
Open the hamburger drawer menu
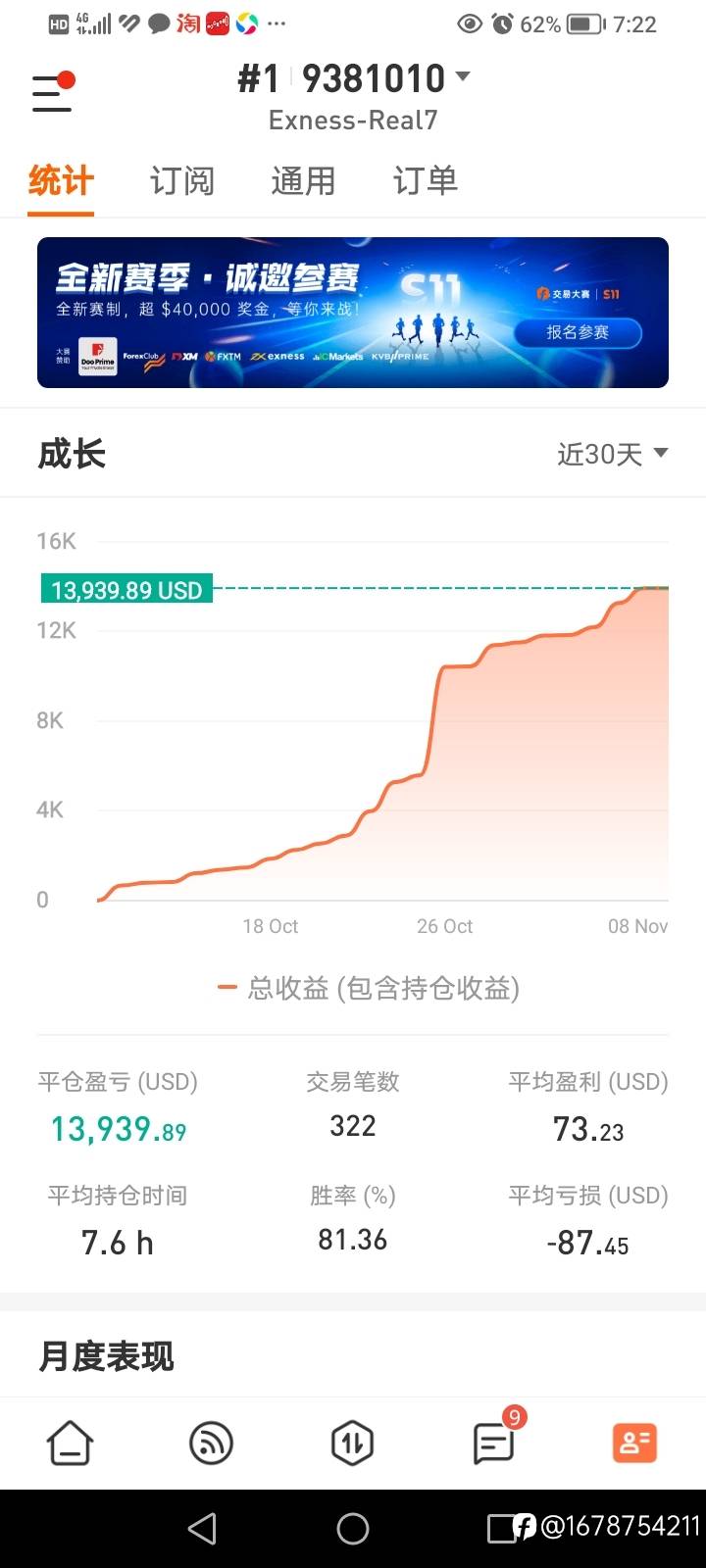pyautogui.click(x=53, y=92)
